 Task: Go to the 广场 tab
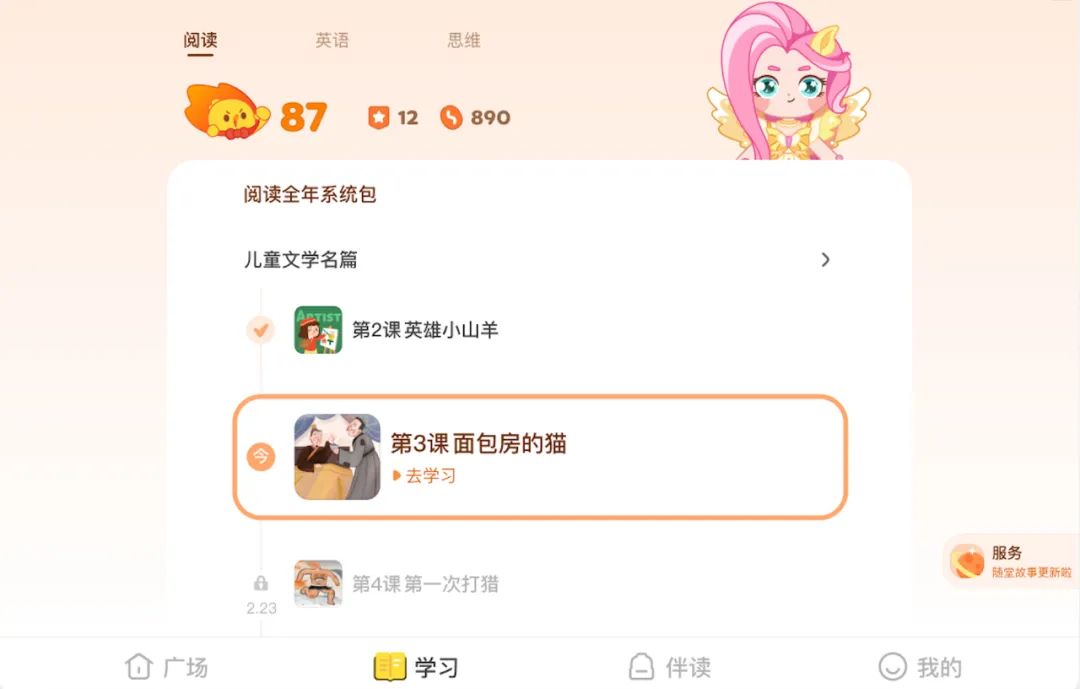tap(167, 667)
